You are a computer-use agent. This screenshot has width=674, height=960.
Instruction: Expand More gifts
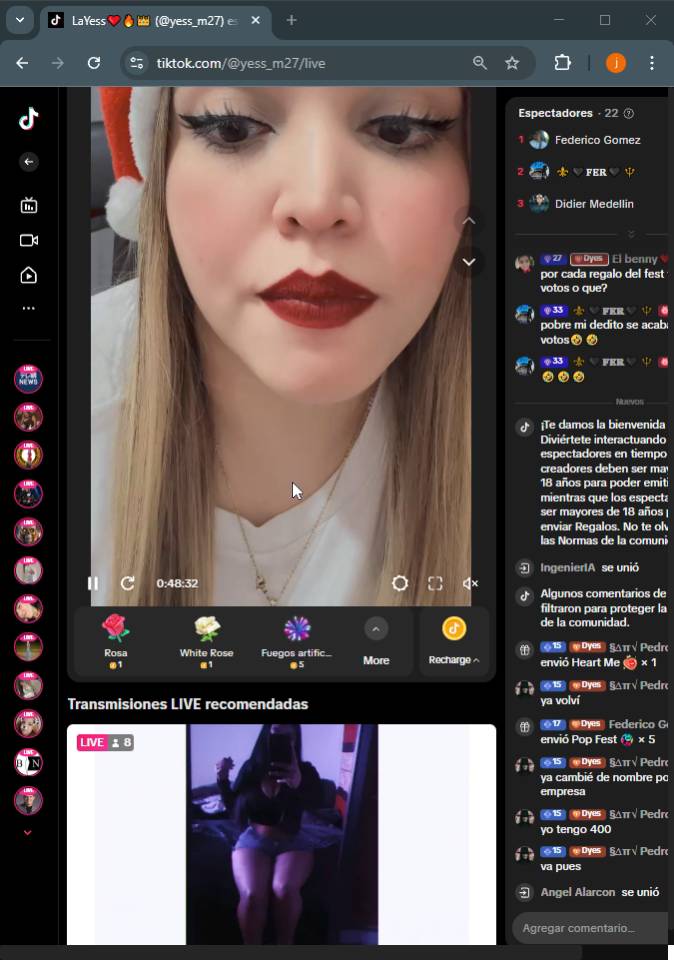click(x=376, y=641)
